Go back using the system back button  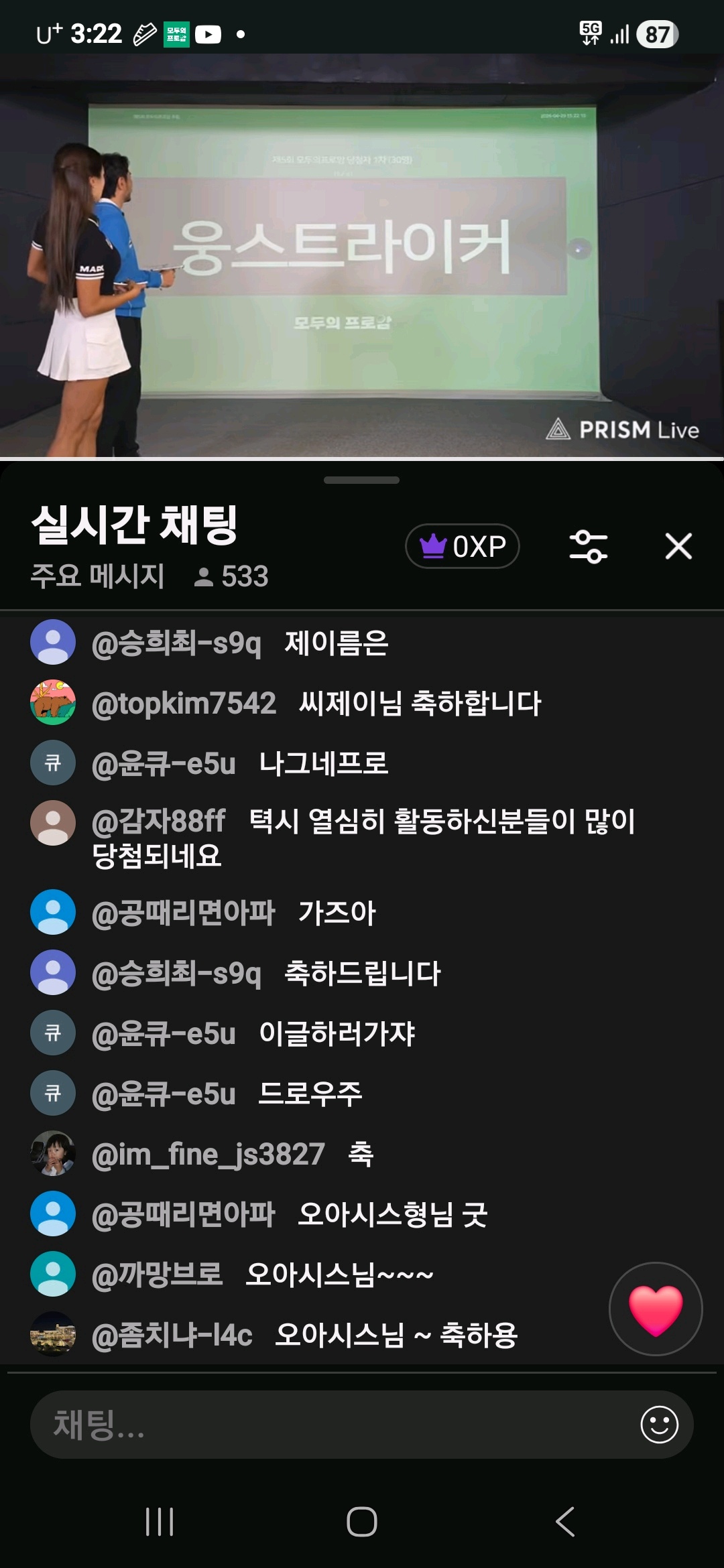coord(565,1521)
